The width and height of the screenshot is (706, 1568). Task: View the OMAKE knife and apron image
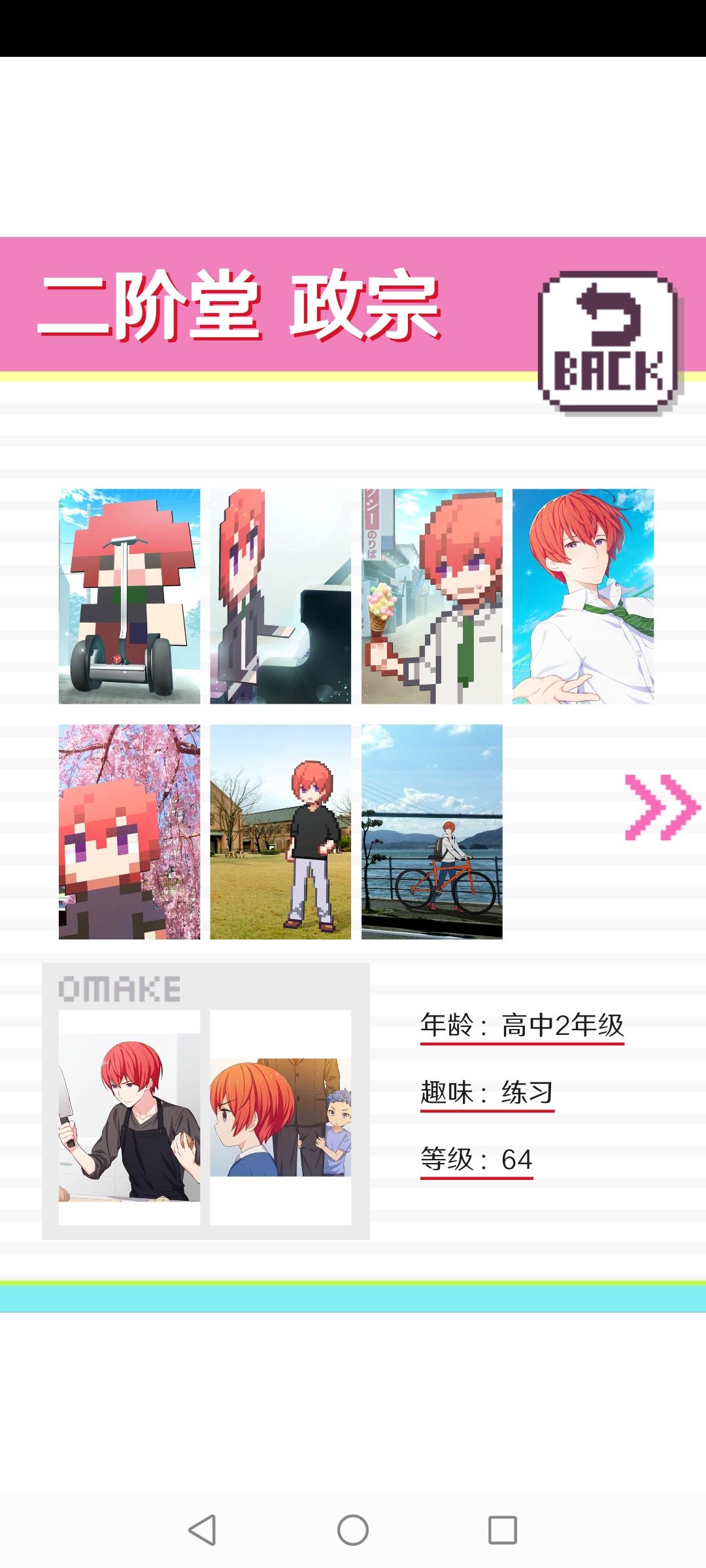pos(129,1117)
